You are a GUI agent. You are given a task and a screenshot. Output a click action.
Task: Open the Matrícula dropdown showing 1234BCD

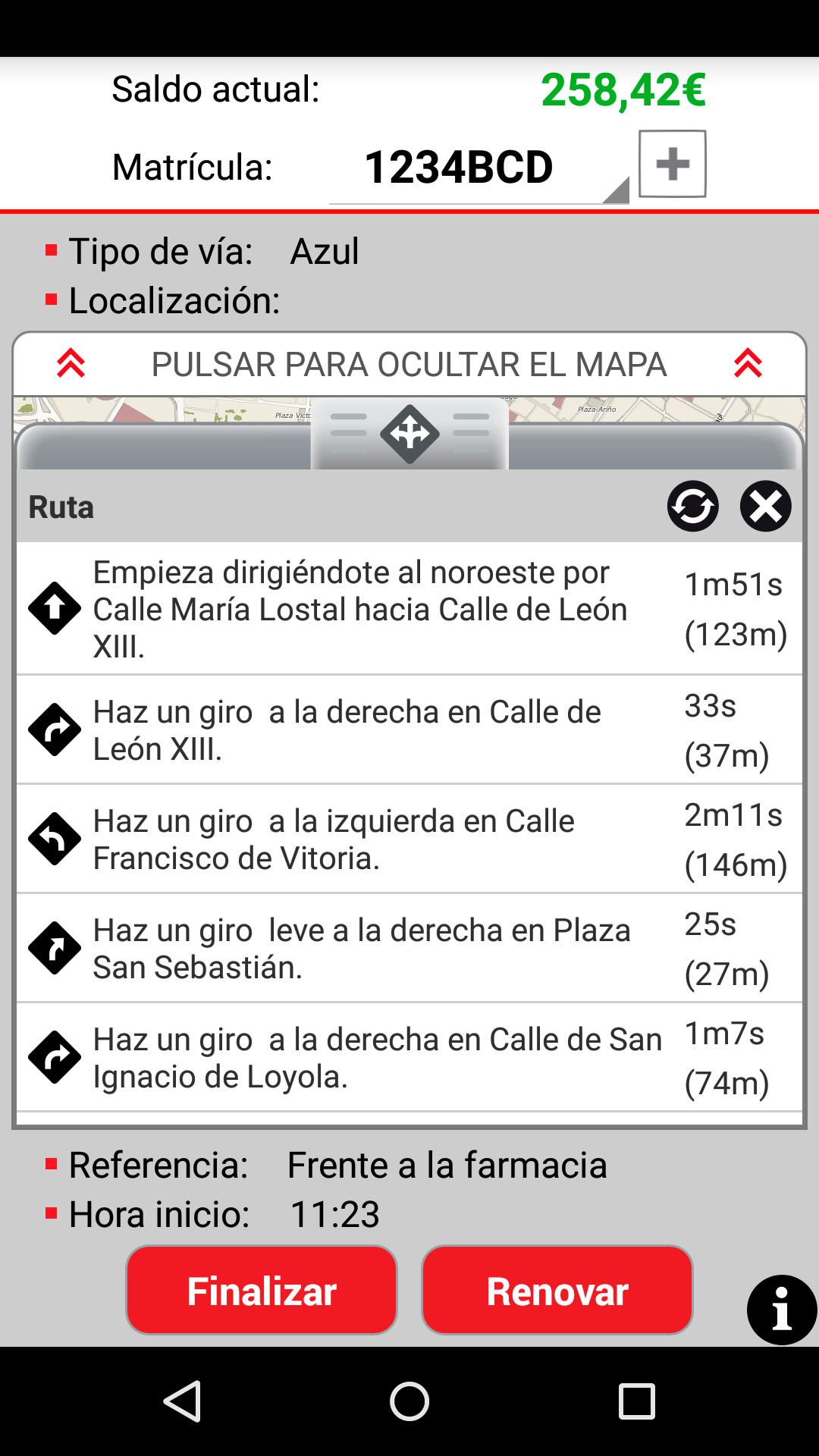[x=479, y=168]
